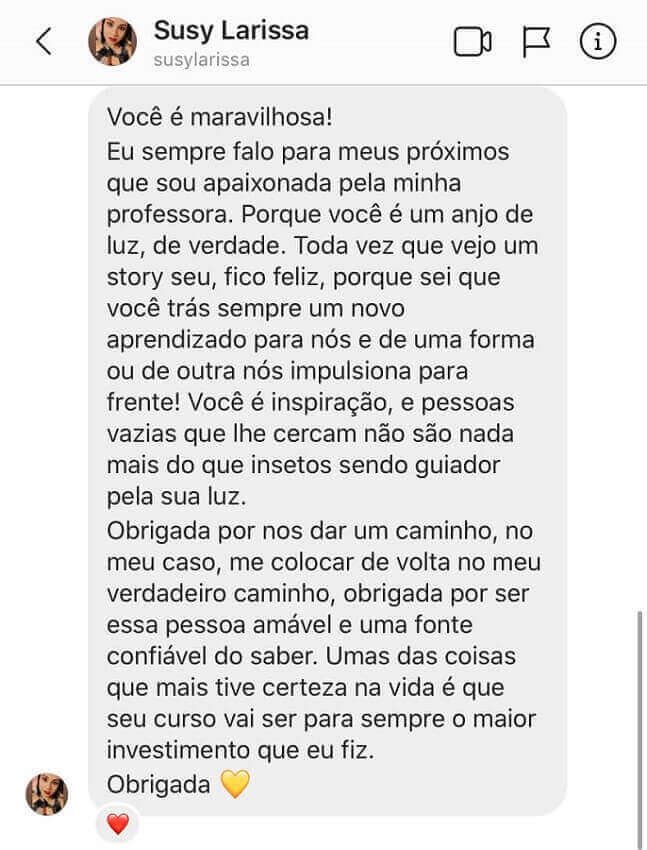Open conversation details info
This screenshot has height=850, width=647.
point(598,41)
